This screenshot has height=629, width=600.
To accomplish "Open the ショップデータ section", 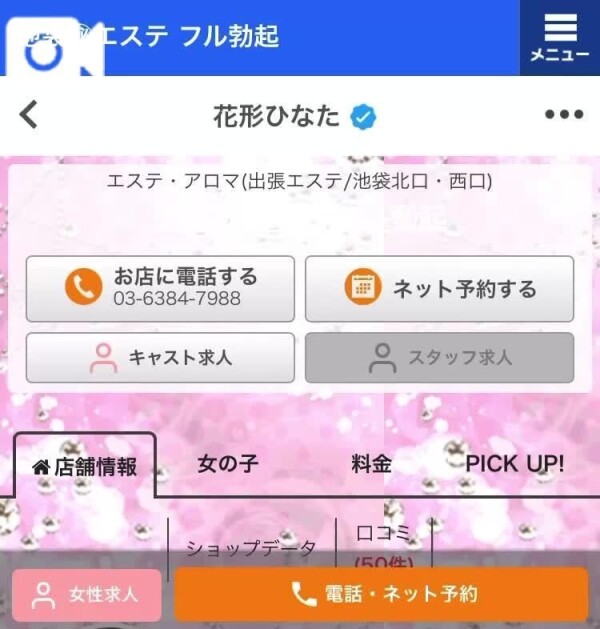I will [x=250, y=548].
